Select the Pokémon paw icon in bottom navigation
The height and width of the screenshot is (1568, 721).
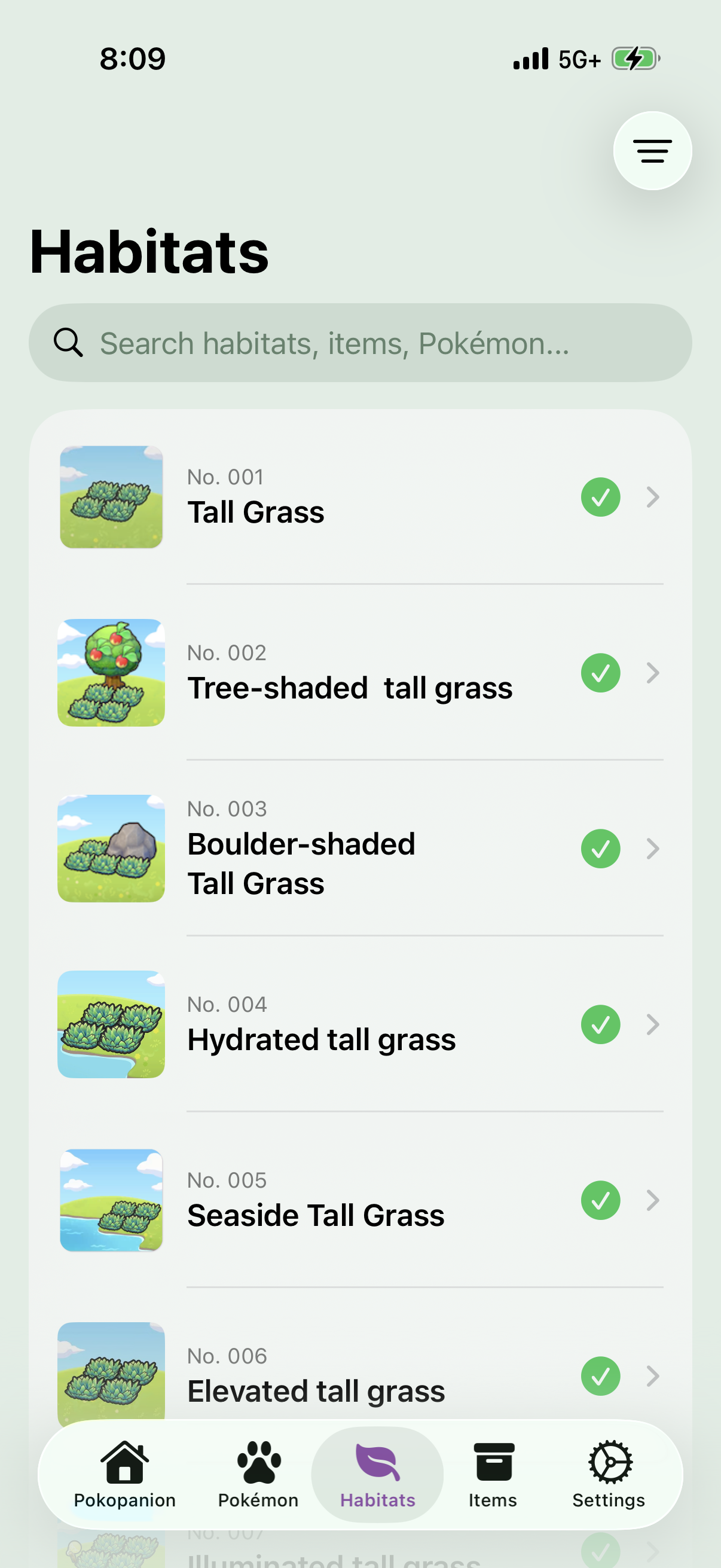click(257, 1468)
